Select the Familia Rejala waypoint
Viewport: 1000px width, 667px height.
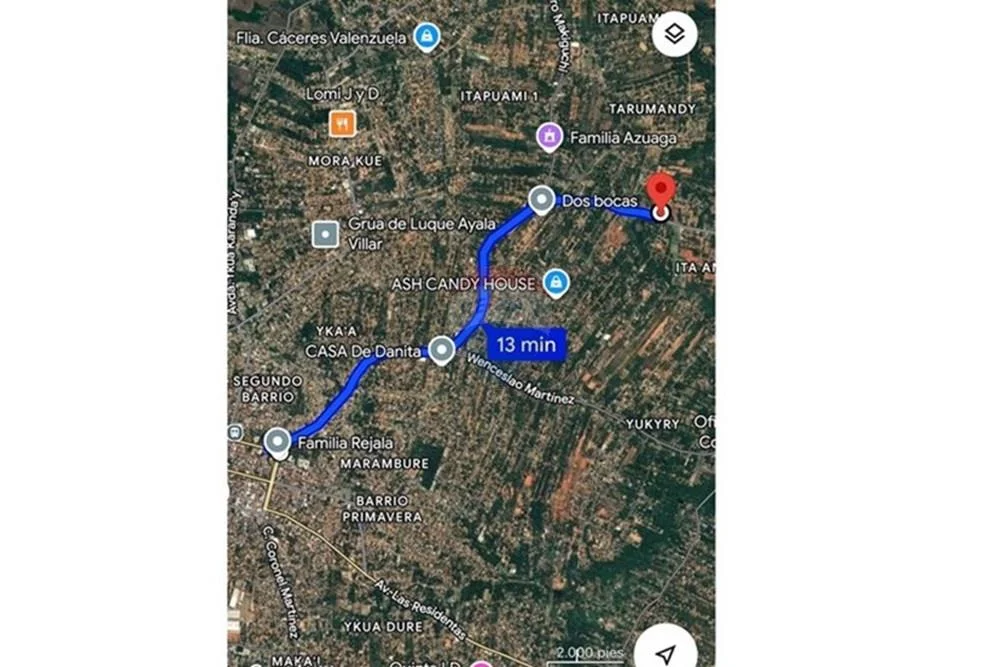pyautogui.click(x=277, y=441)
